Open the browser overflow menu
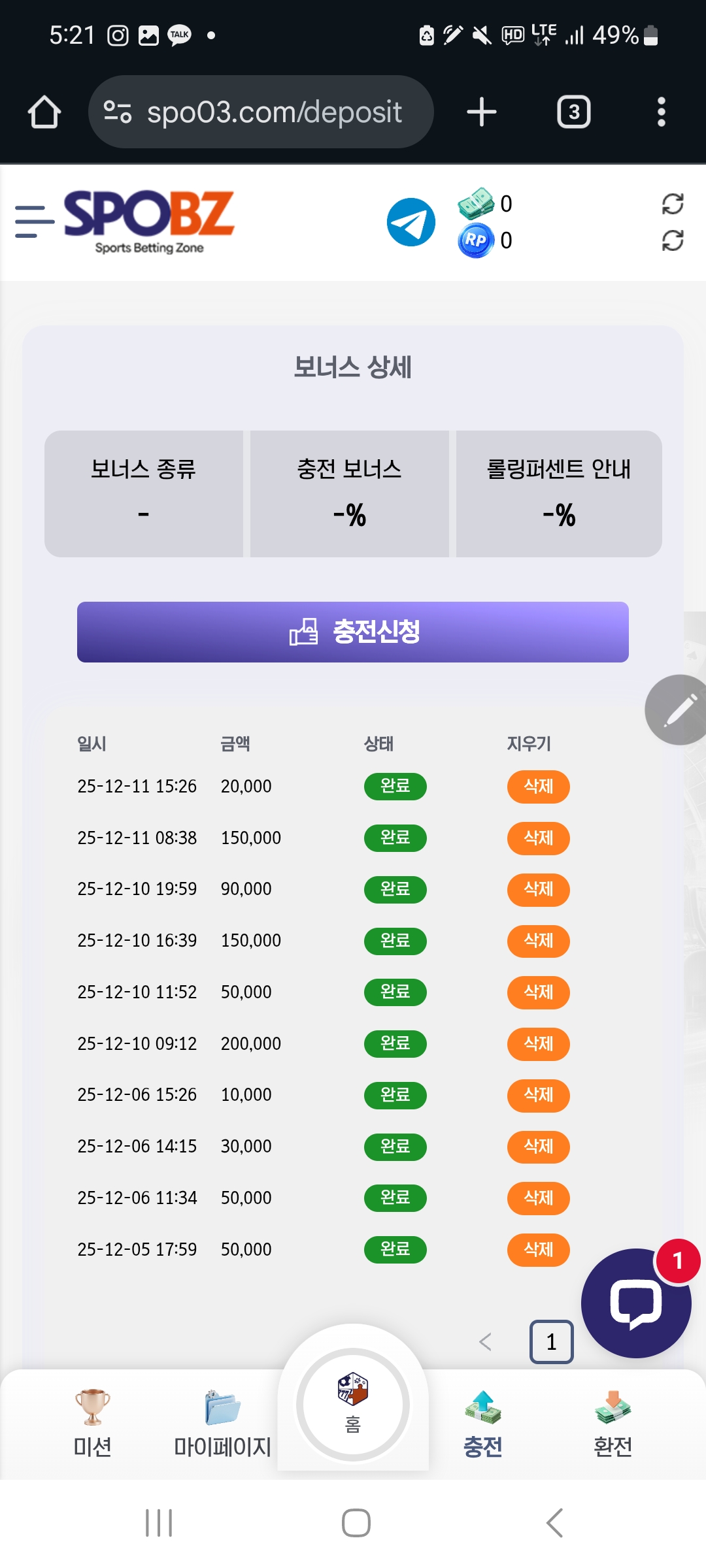 point(661,112)
